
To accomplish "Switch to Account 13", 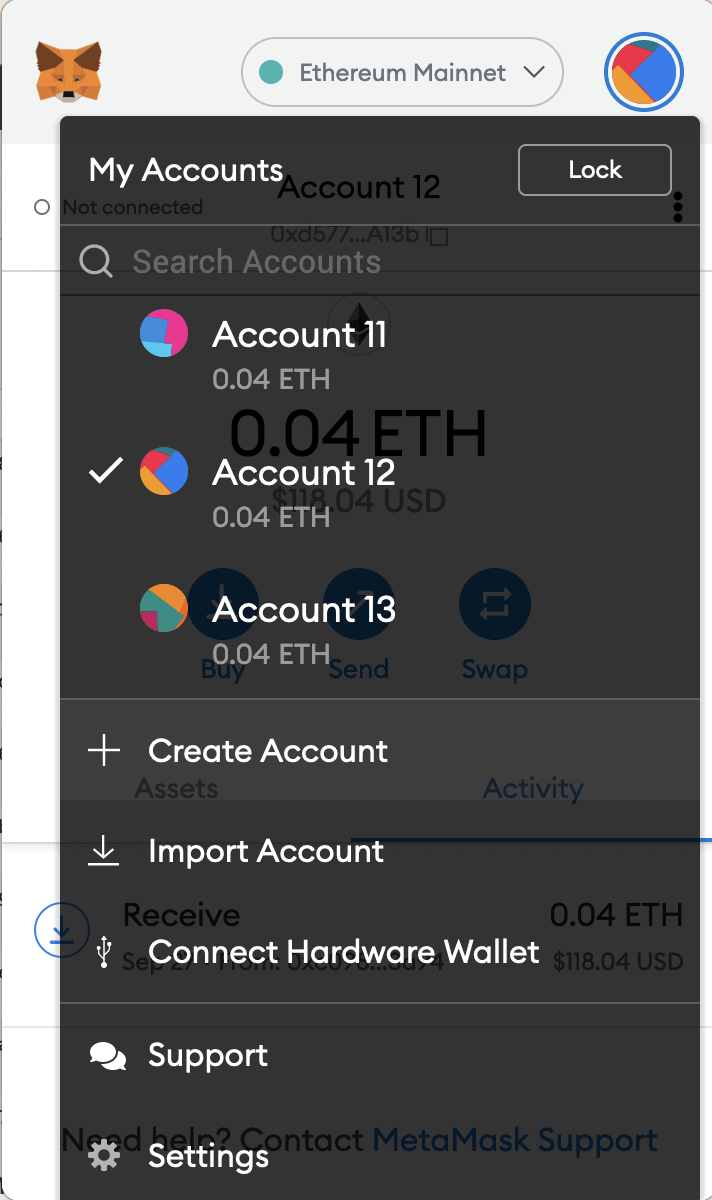I will click(x=380, y=627).
